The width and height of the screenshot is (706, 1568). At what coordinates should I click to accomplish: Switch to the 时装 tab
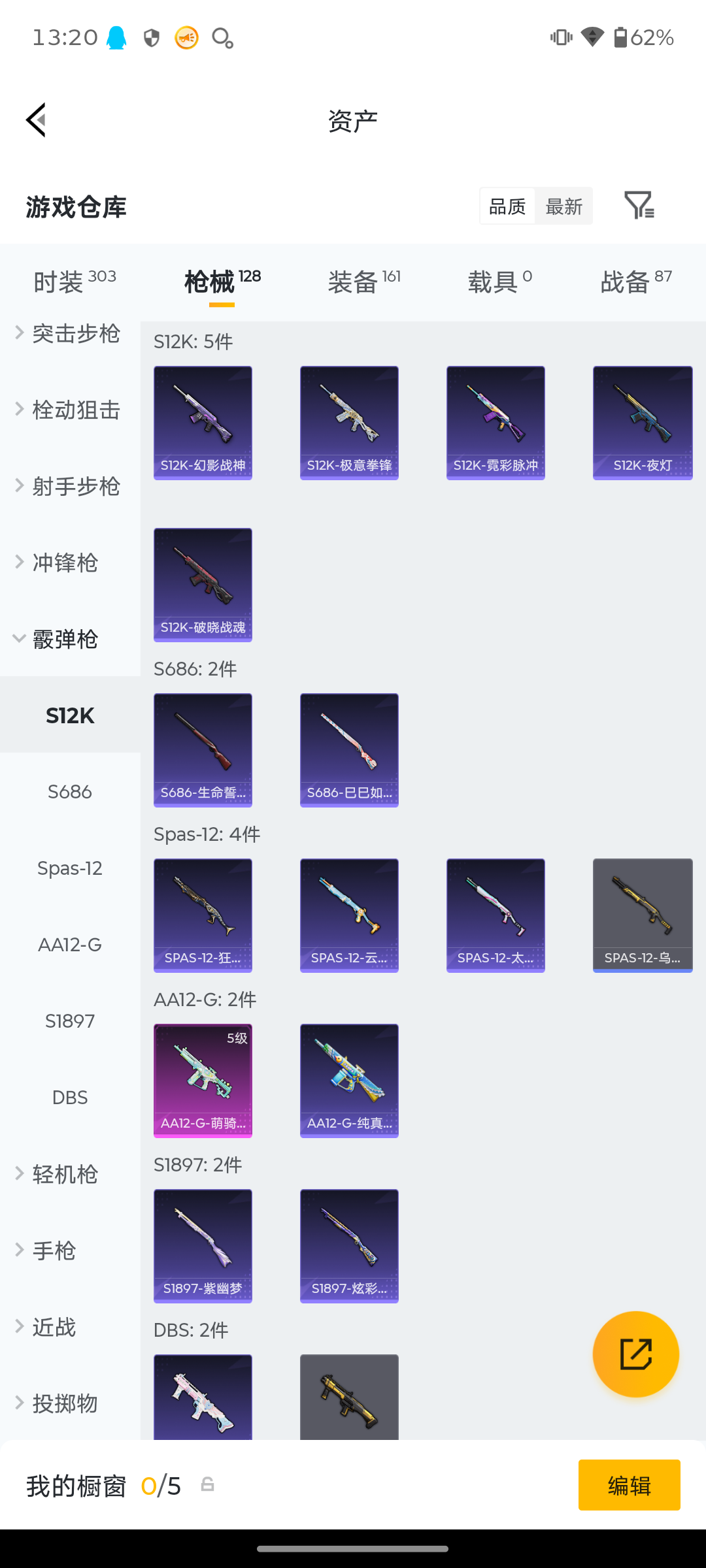75,282
